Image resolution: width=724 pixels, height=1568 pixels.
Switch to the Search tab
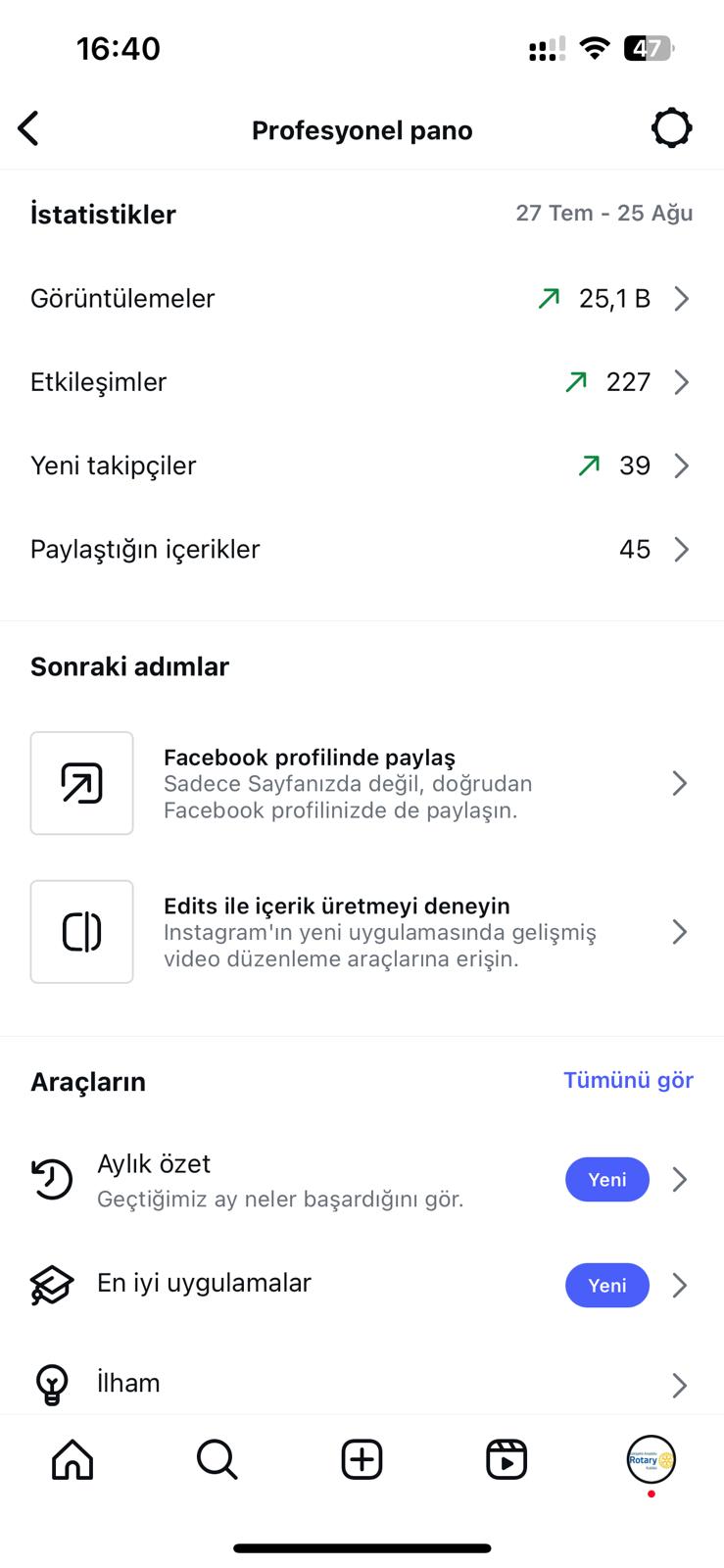pyautogui.click(x=217, y=1460)
